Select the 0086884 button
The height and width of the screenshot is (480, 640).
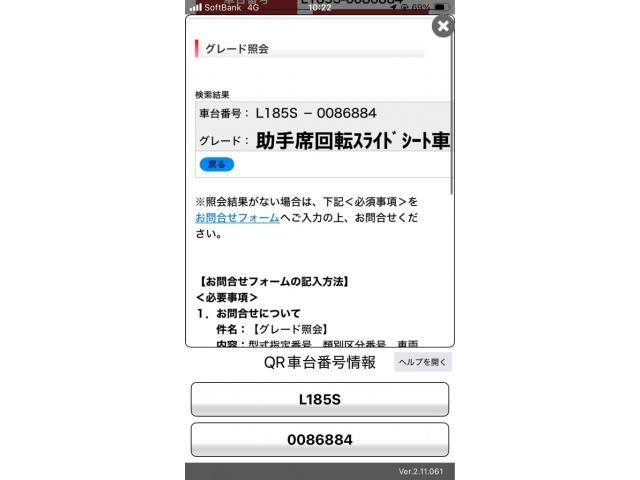tap(320, 439)
